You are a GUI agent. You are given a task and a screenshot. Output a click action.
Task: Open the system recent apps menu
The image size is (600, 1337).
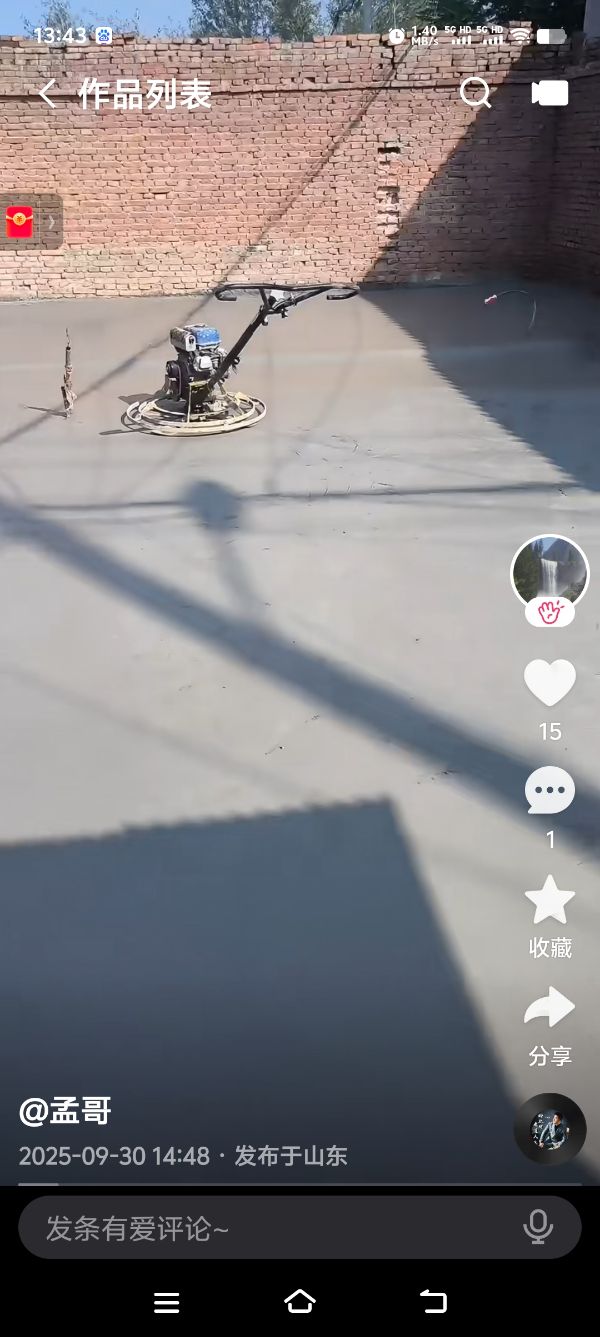click(x=167, y=1301)
